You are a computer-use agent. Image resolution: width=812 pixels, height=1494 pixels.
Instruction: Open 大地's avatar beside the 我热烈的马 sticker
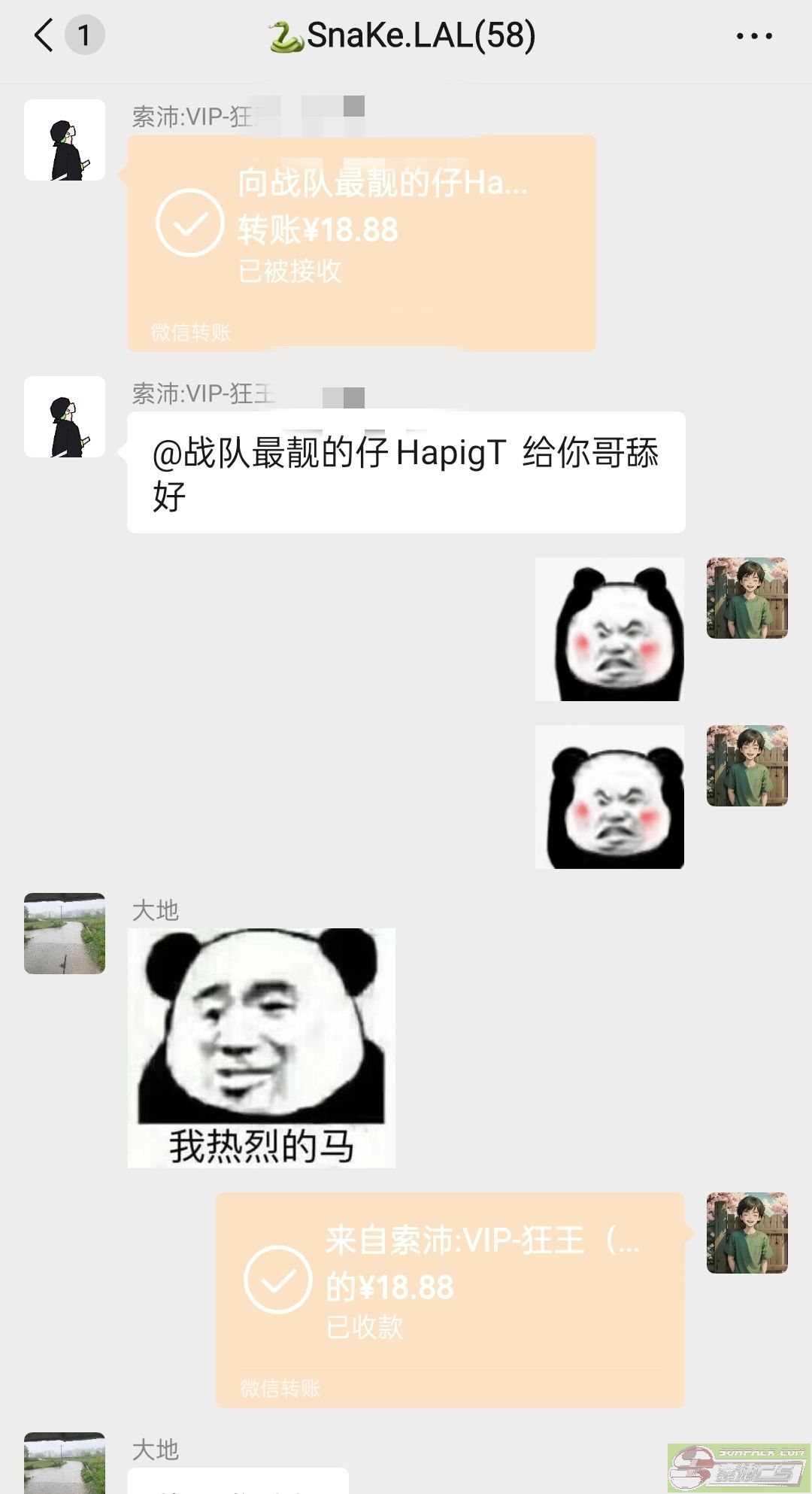click(65, 934)
